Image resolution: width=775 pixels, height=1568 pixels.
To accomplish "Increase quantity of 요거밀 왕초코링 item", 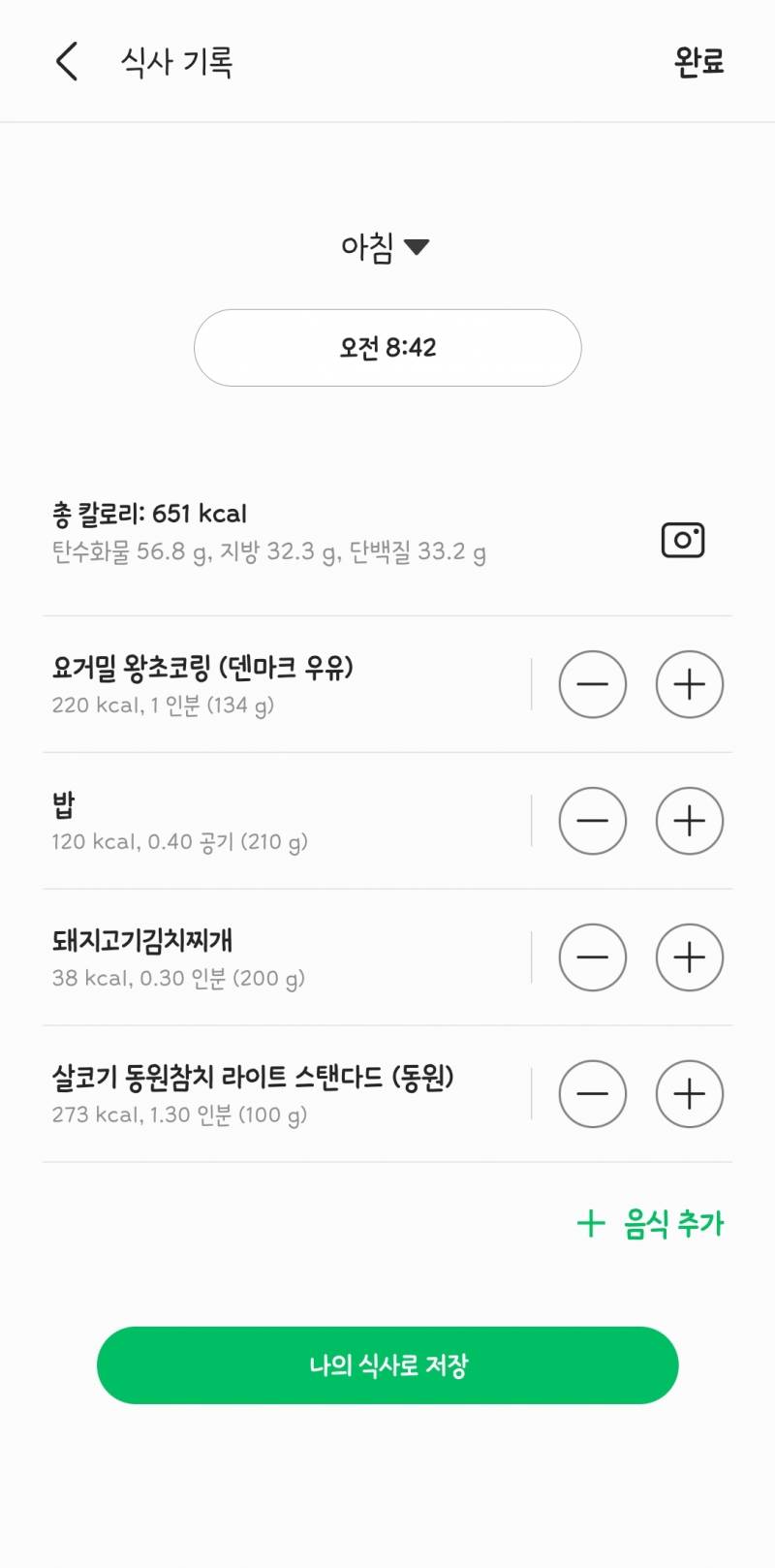I will point(689,684).
